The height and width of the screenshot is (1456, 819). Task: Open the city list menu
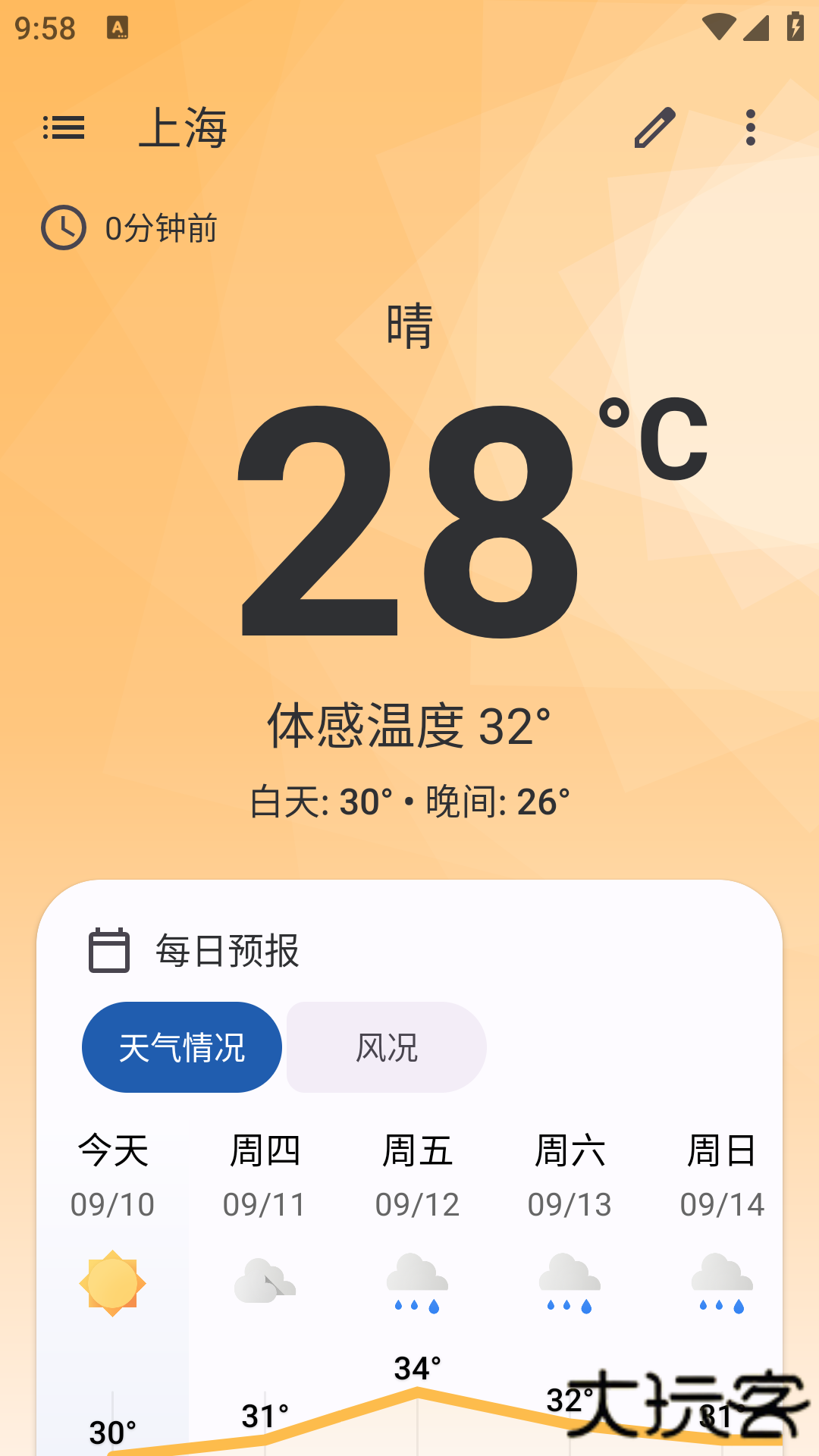[x=64, y=129]
